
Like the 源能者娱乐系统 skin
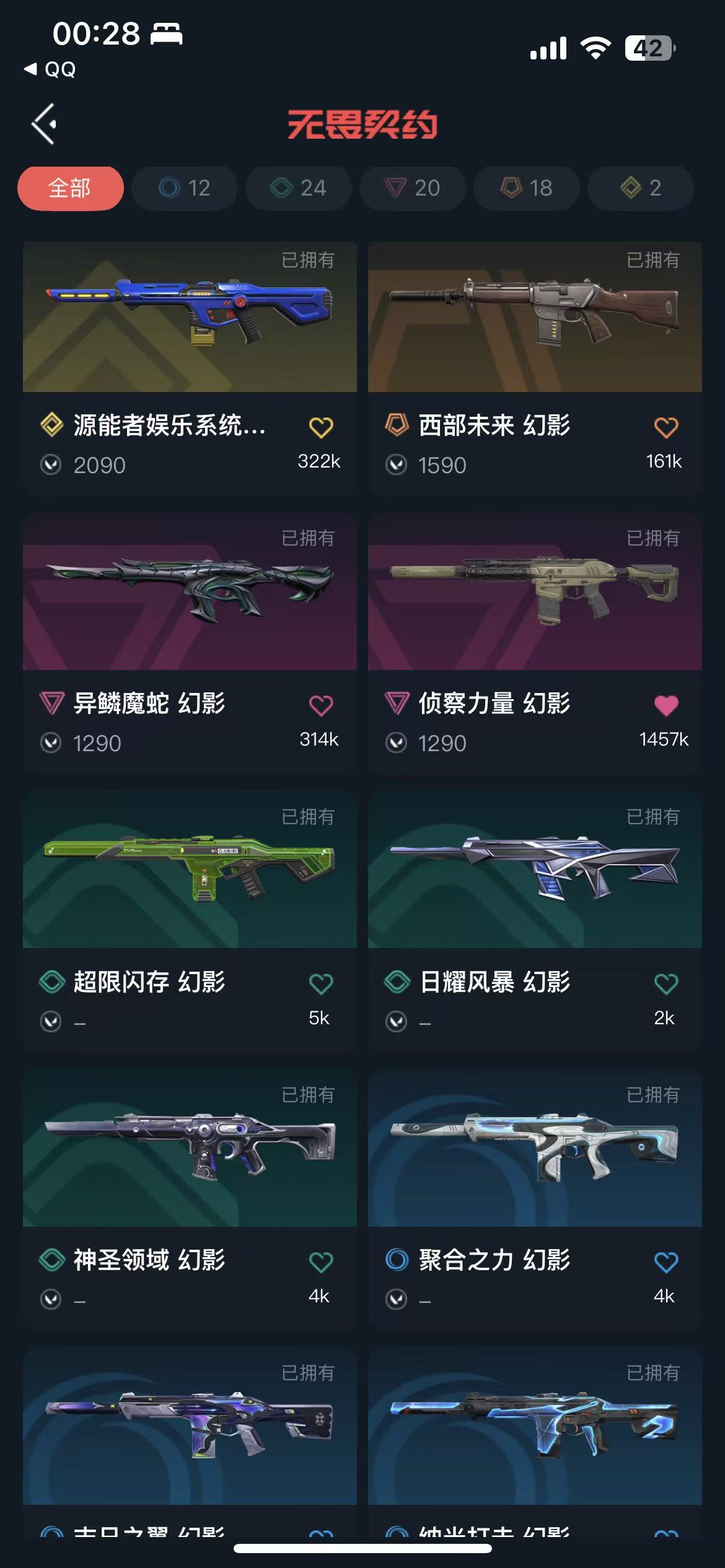tap(321, 427)
